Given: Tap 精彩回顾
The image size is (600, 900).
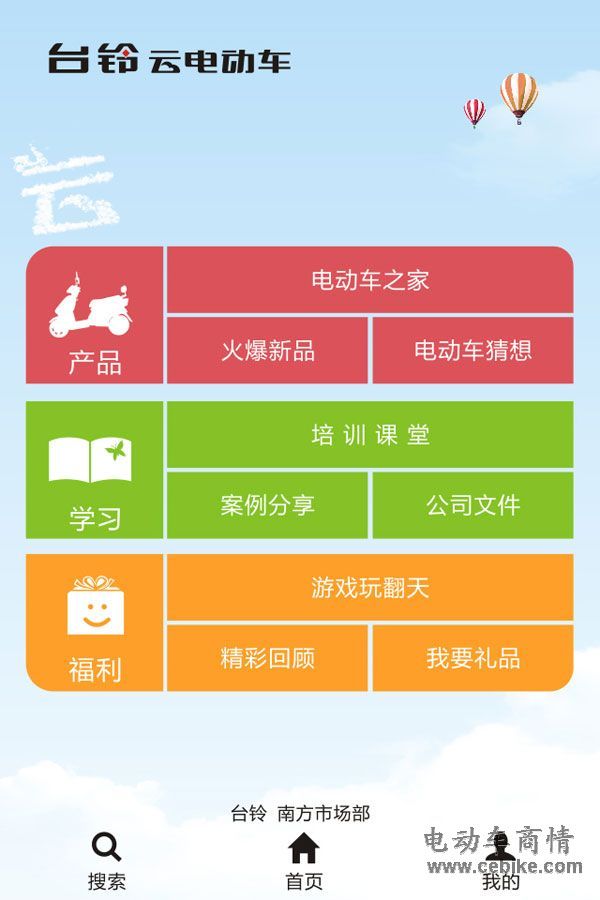Looking at the screenshot, I should [x=267, y=658].
